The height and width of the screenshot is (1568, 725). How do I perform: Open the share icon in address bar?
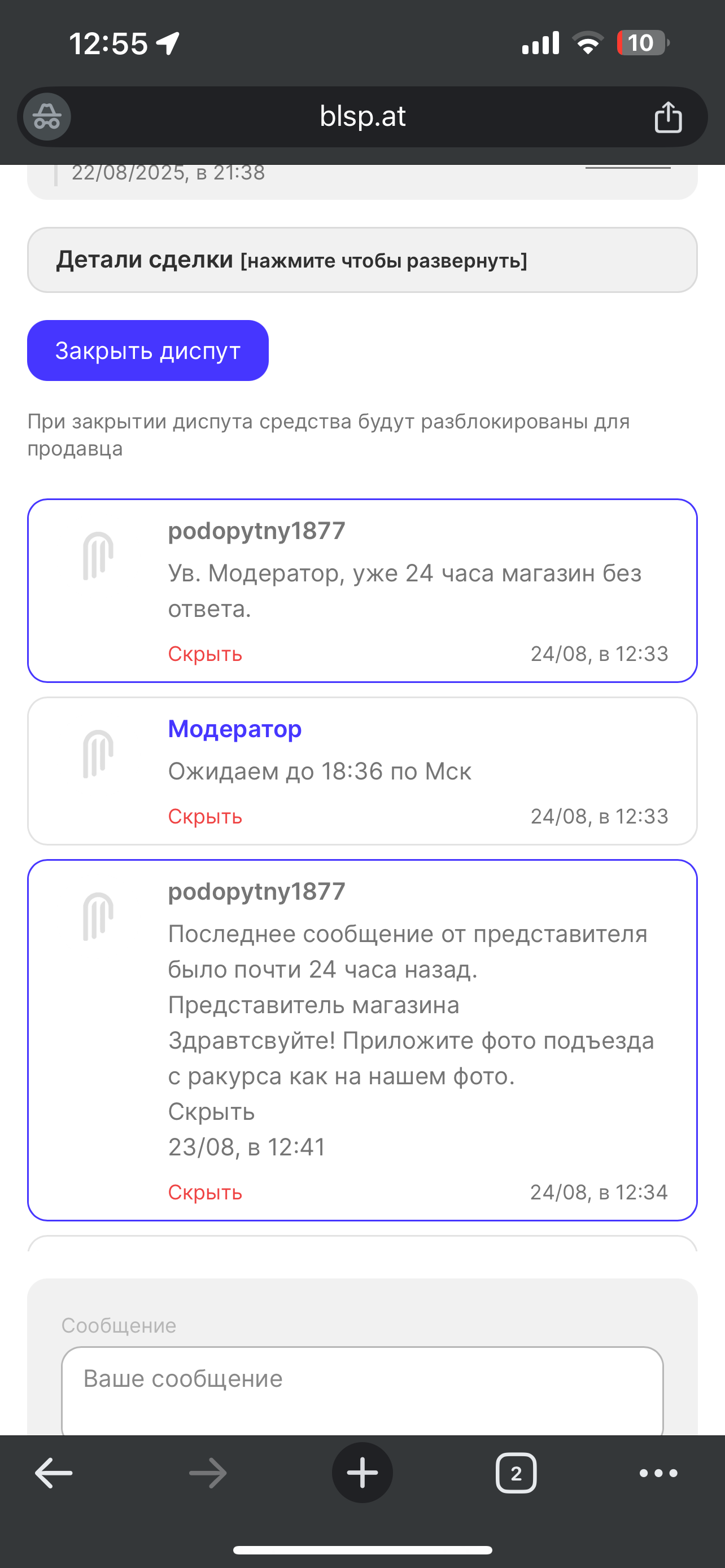tap(668, 117)
